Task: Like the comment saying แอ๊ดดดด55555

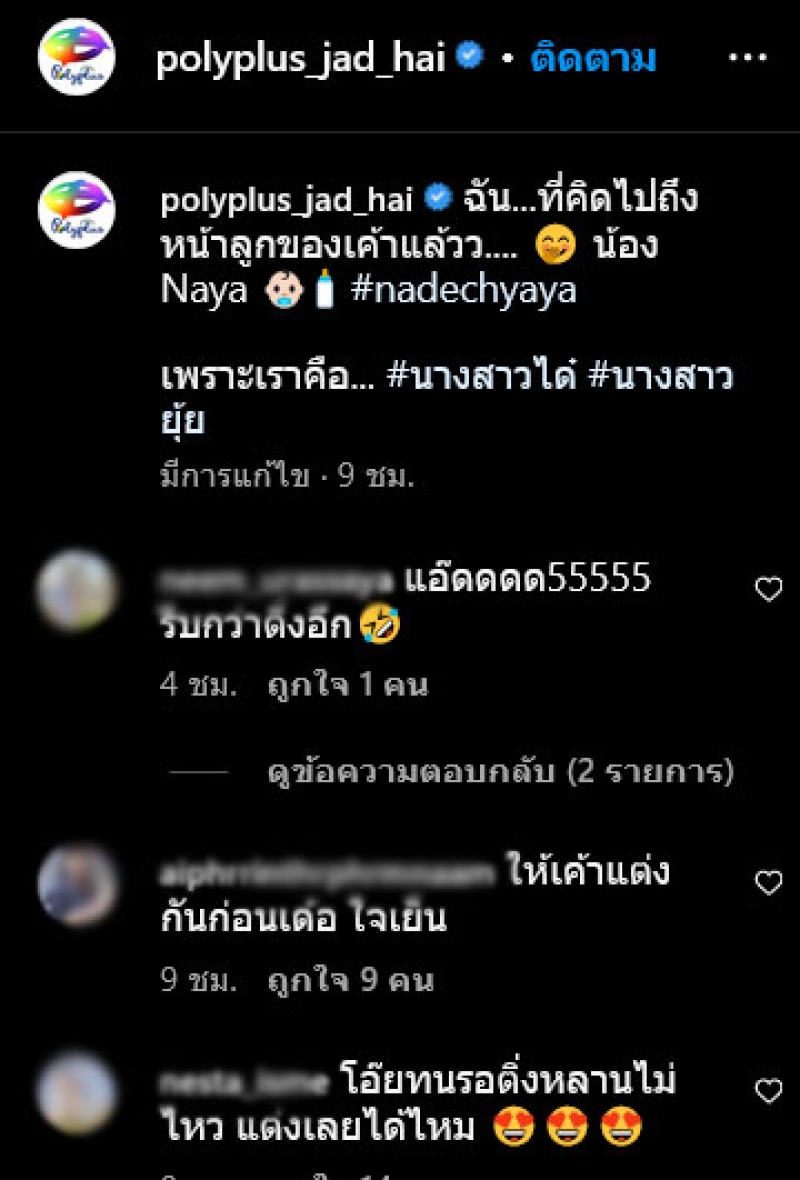Action: pos(768,590)
